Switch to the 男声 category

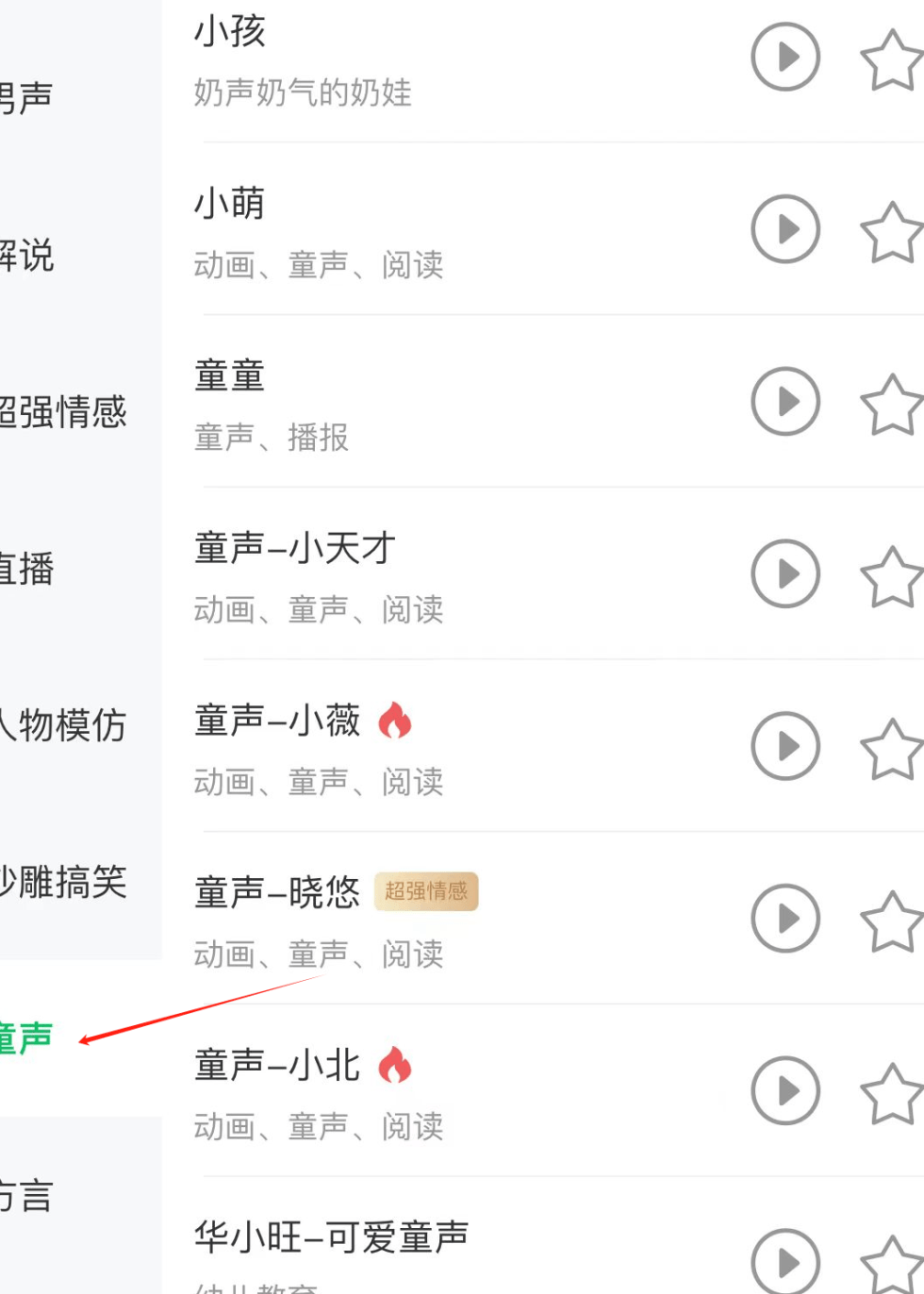tap(28, 97)
